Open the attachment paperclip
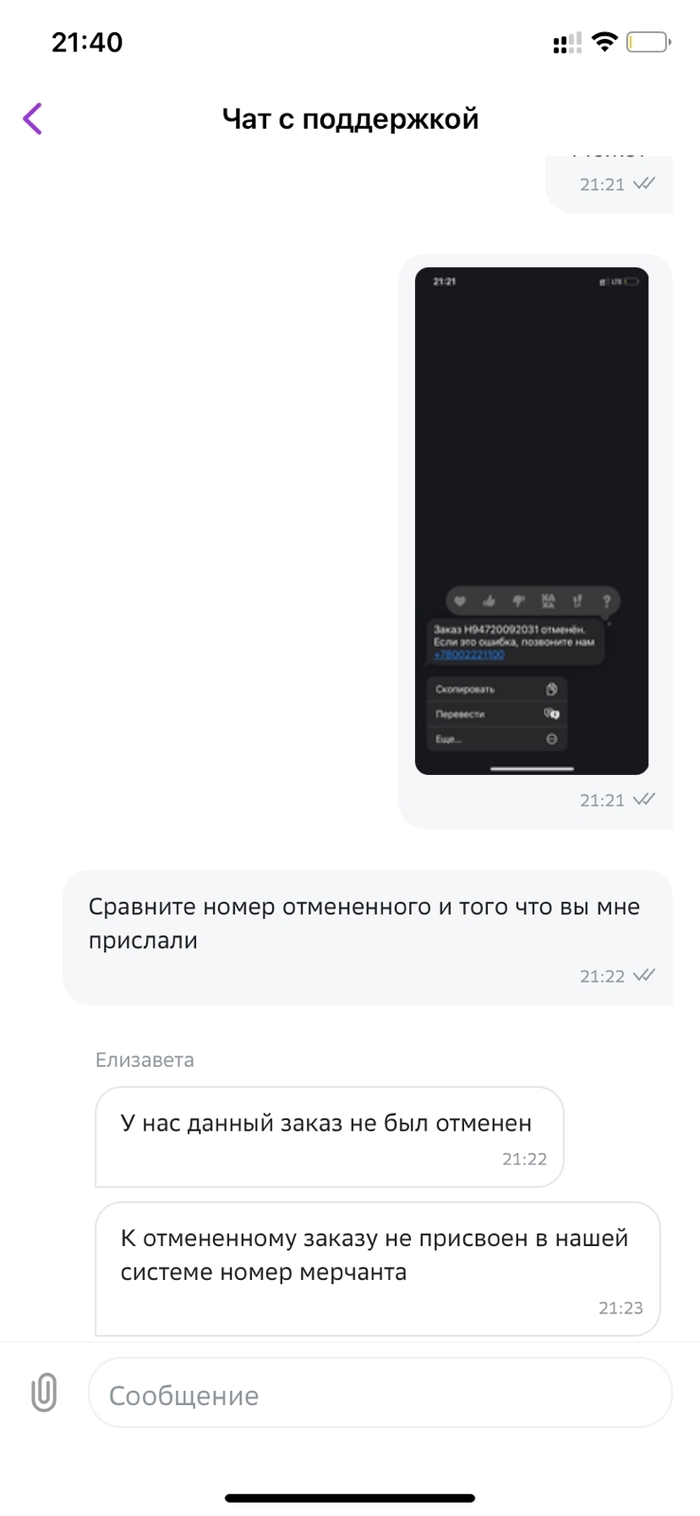Viewport: 700px width, 1516px height. [44, 1393]
